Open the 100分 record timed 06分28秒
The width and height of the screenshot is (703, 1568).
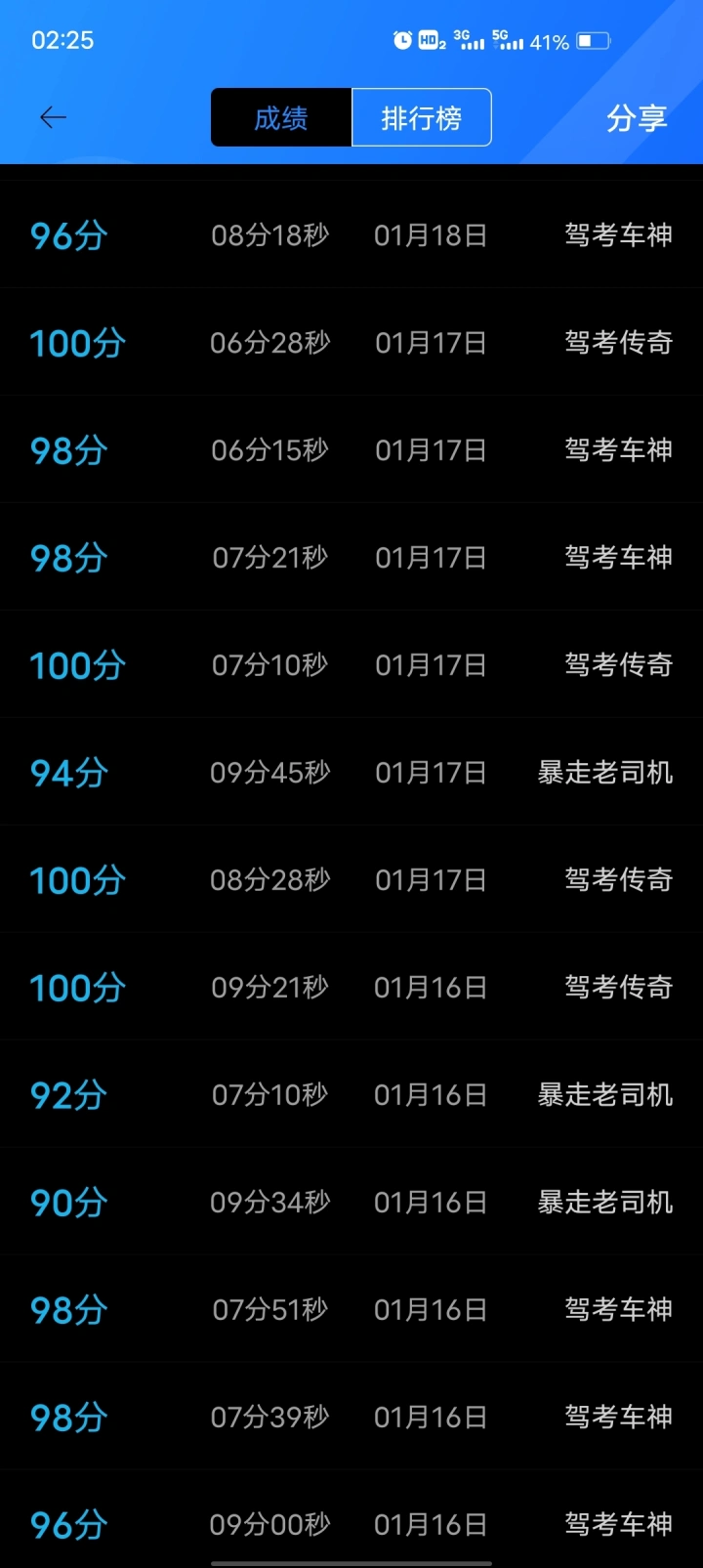[x=351, y=342]
